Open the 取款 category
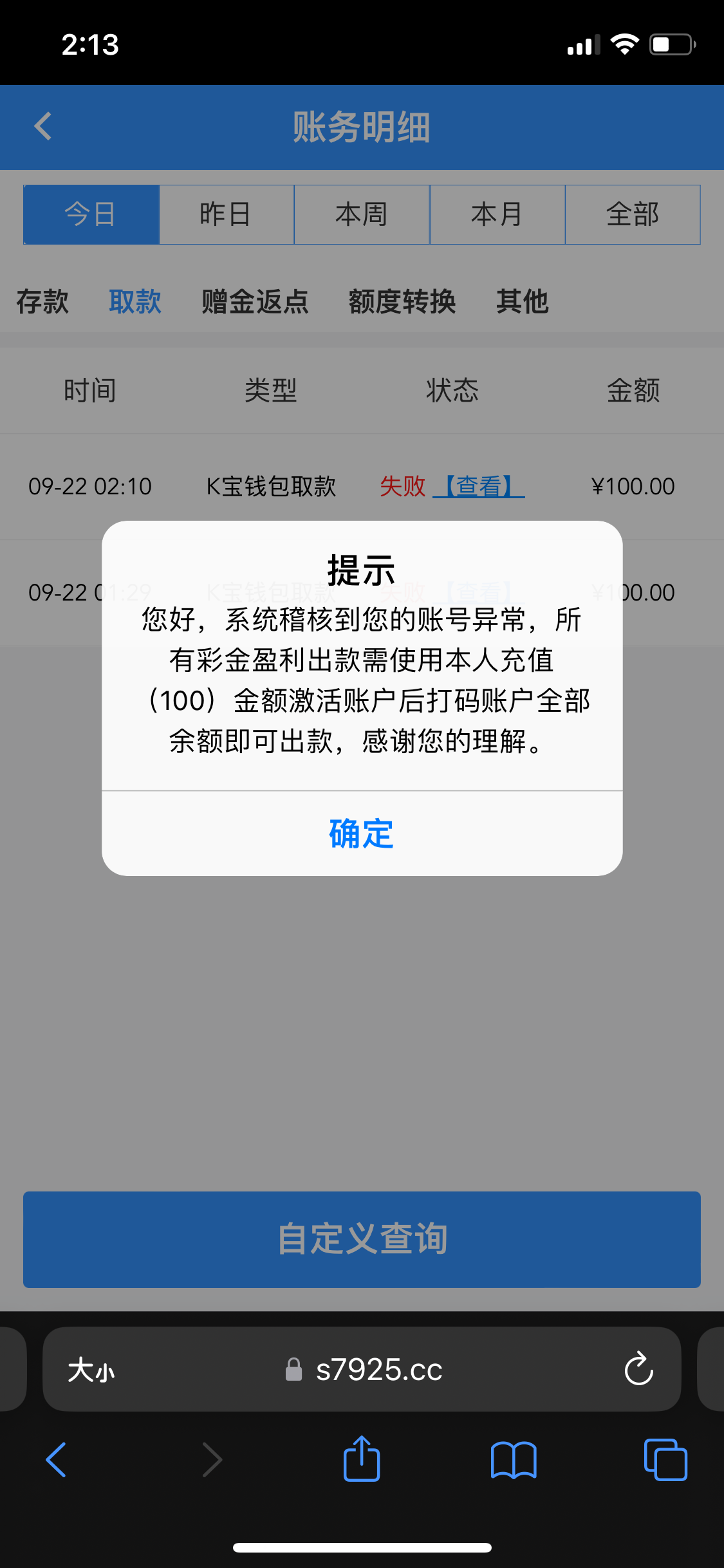724x1568 pixels. point(135,301)
